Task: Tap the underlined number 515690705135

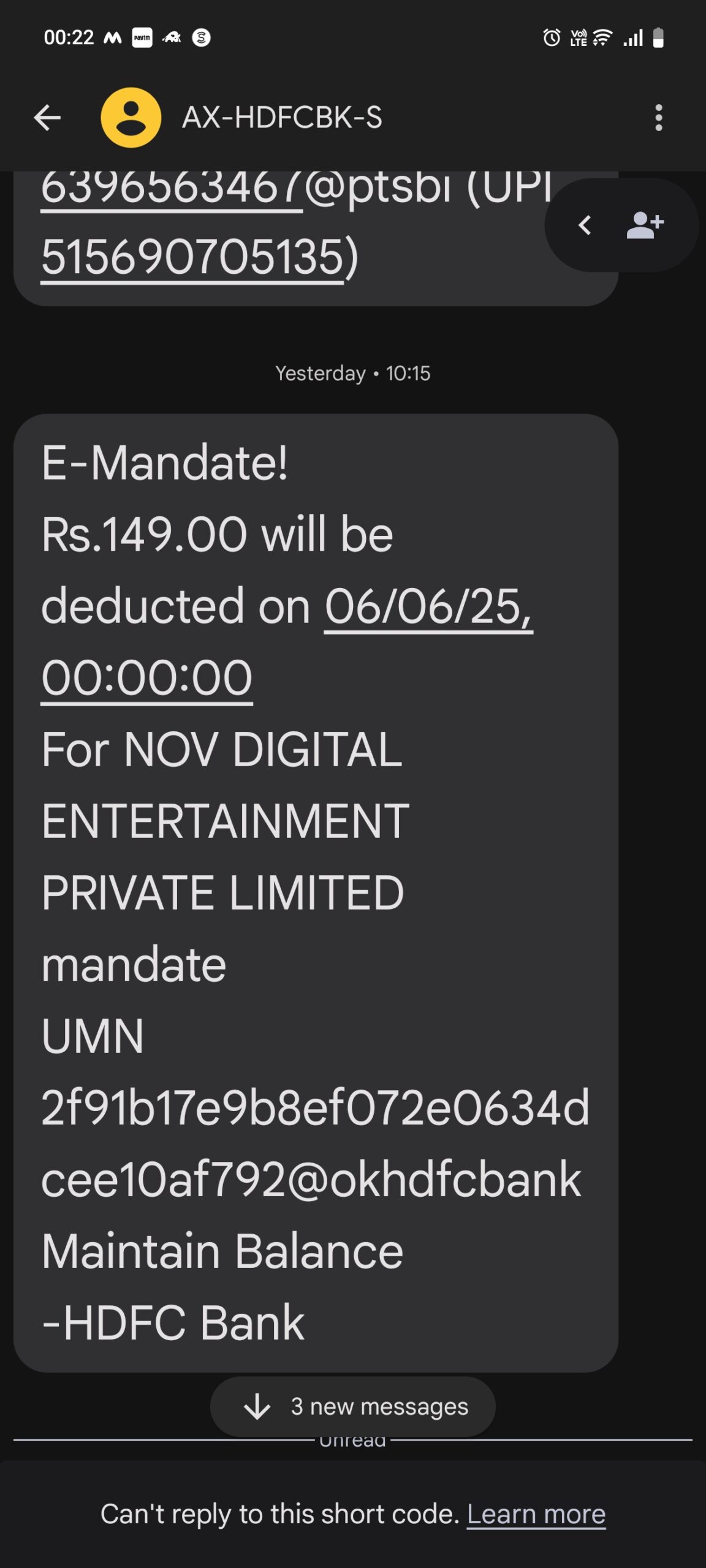Action: pyautogui.click(x=192, y=257)
